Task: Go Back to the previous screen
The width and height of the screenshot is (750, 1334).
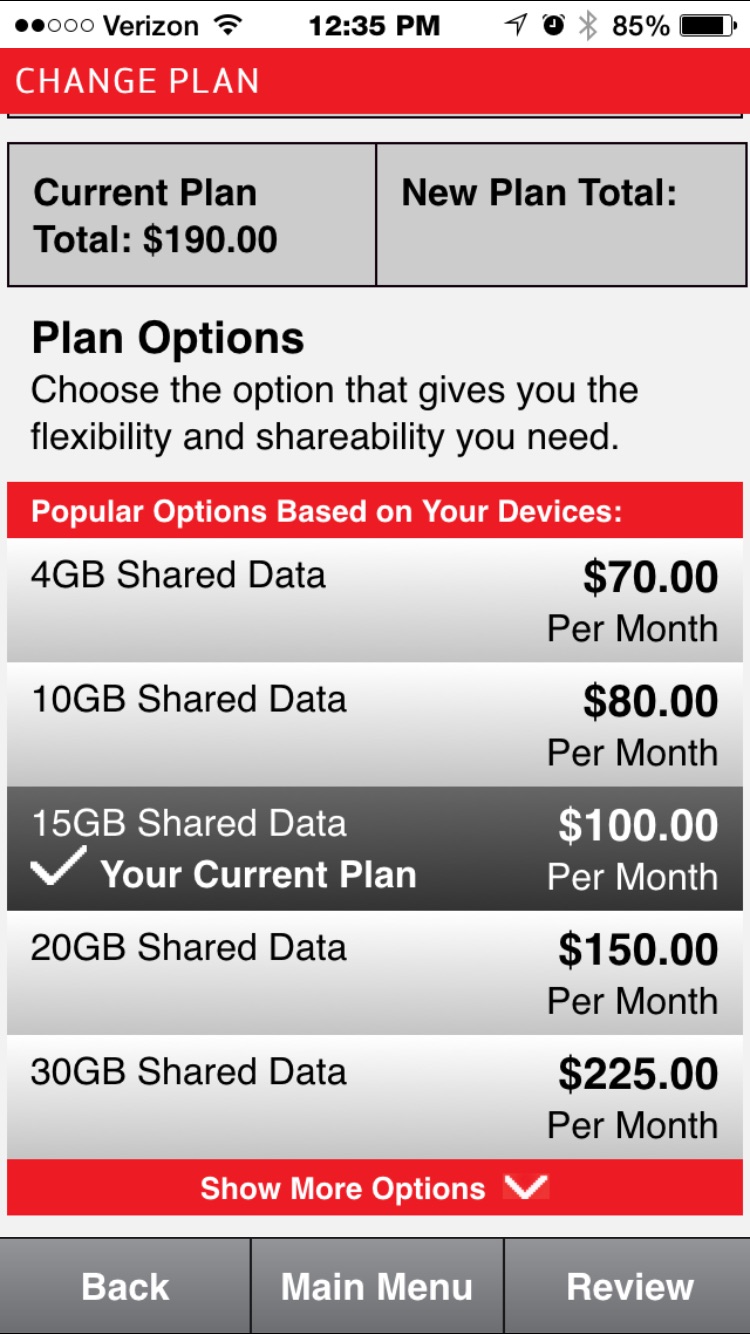Action: point(125,1286)
